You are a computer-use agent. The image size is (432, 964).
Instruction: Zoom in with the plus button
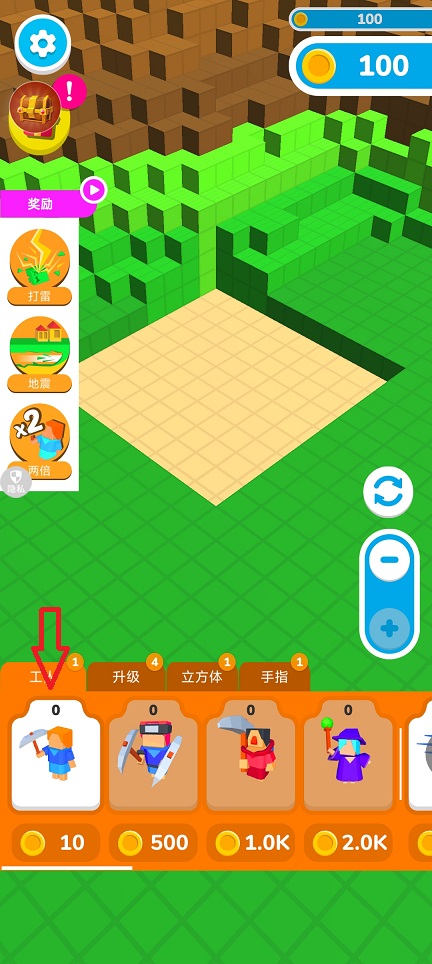coord(389,628)
